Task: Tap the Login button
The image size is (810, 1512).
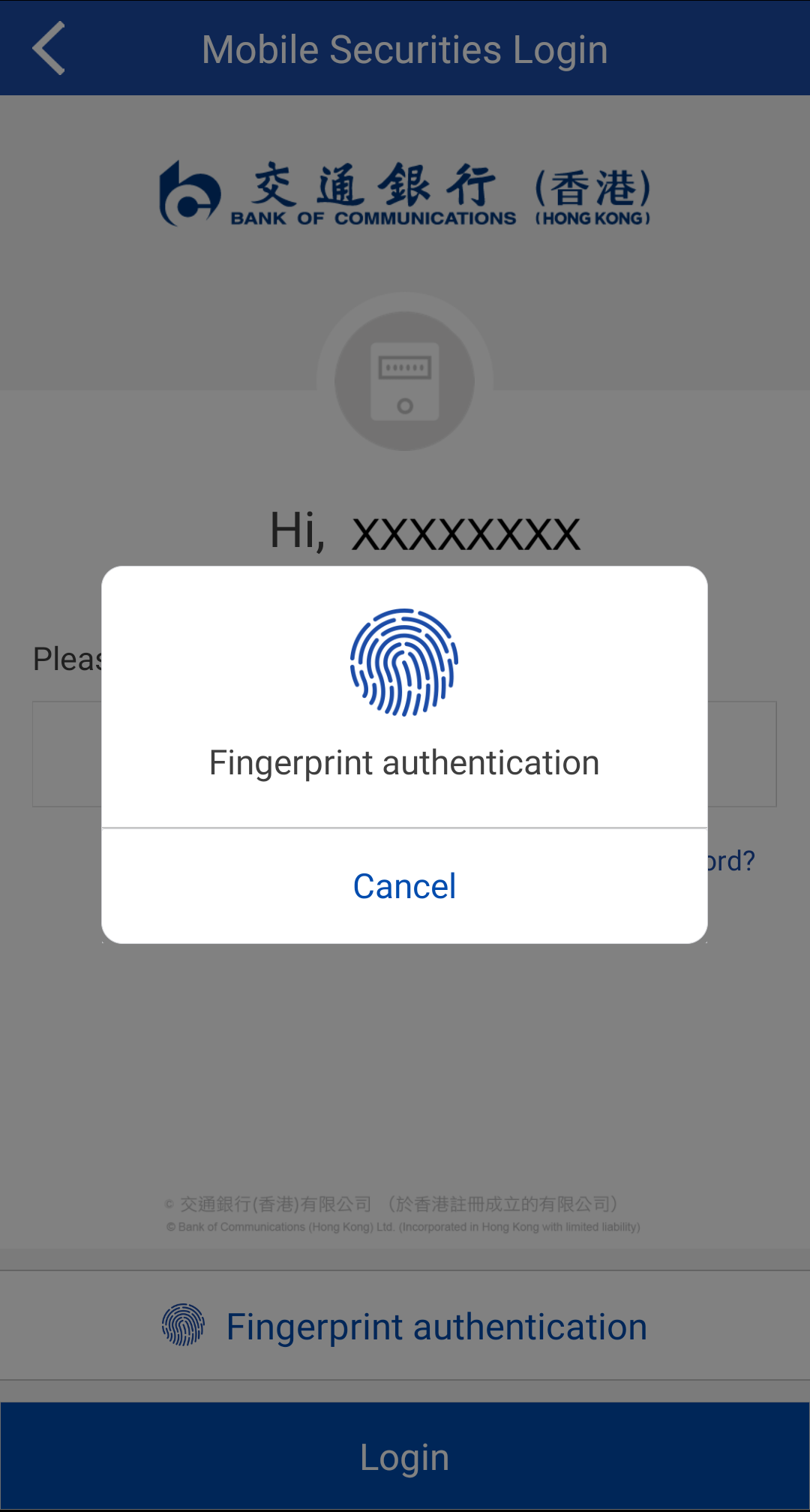Action: click(404, 1456)
